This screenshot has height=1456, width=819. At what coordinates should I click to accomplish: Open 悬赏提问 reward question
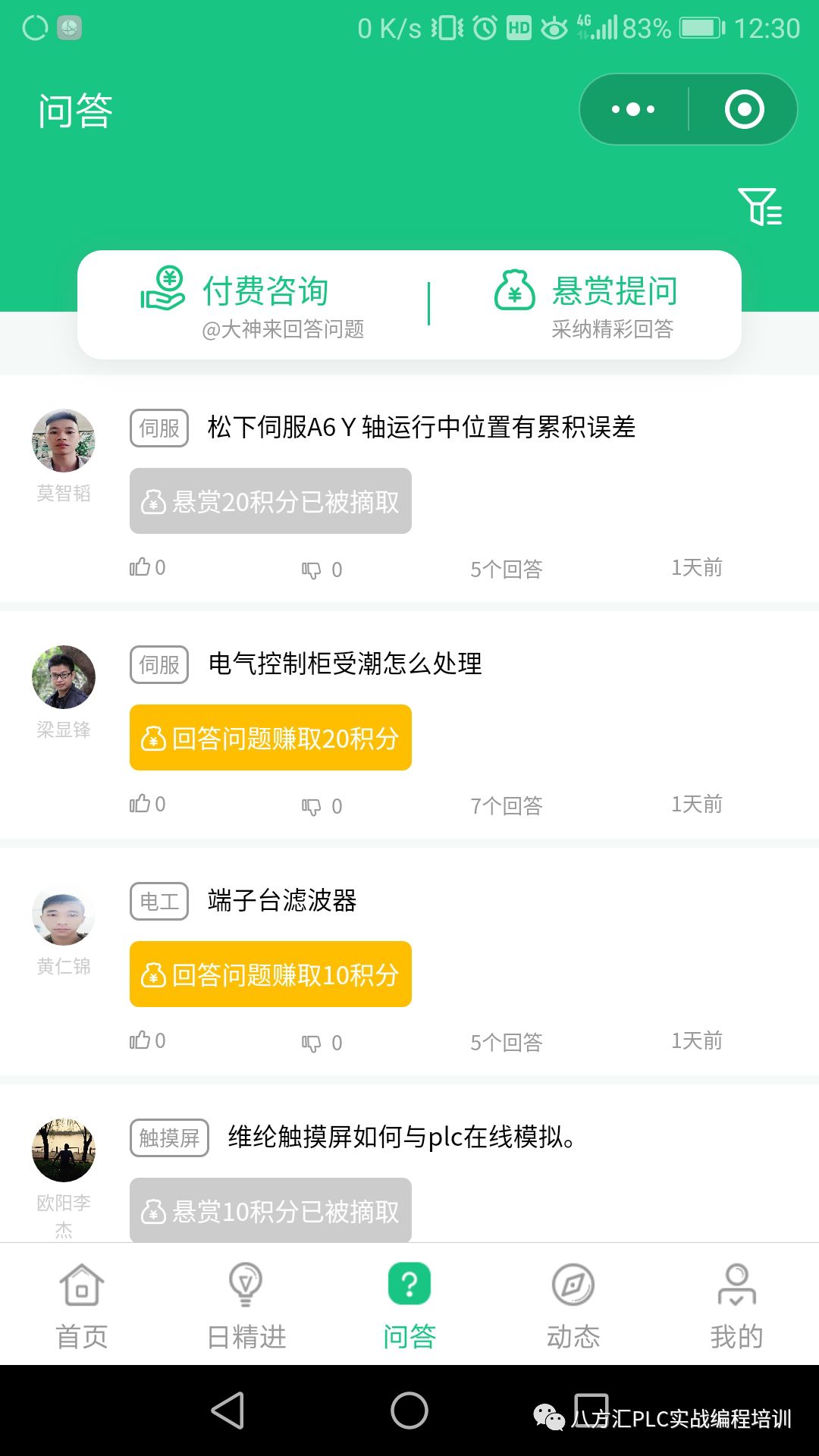(x=585, y=304)
